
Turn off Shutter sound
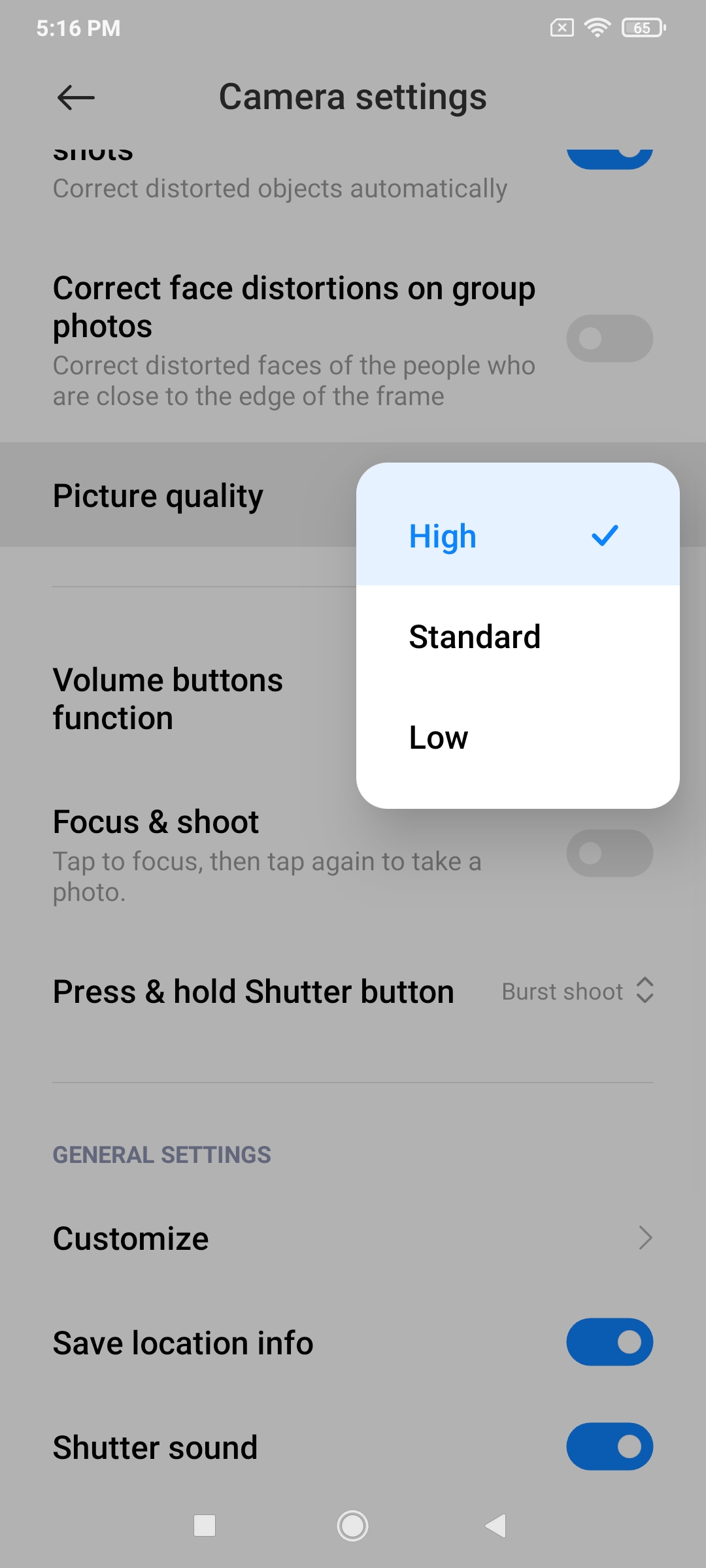pyautogui.click(x=609, y=1446)
